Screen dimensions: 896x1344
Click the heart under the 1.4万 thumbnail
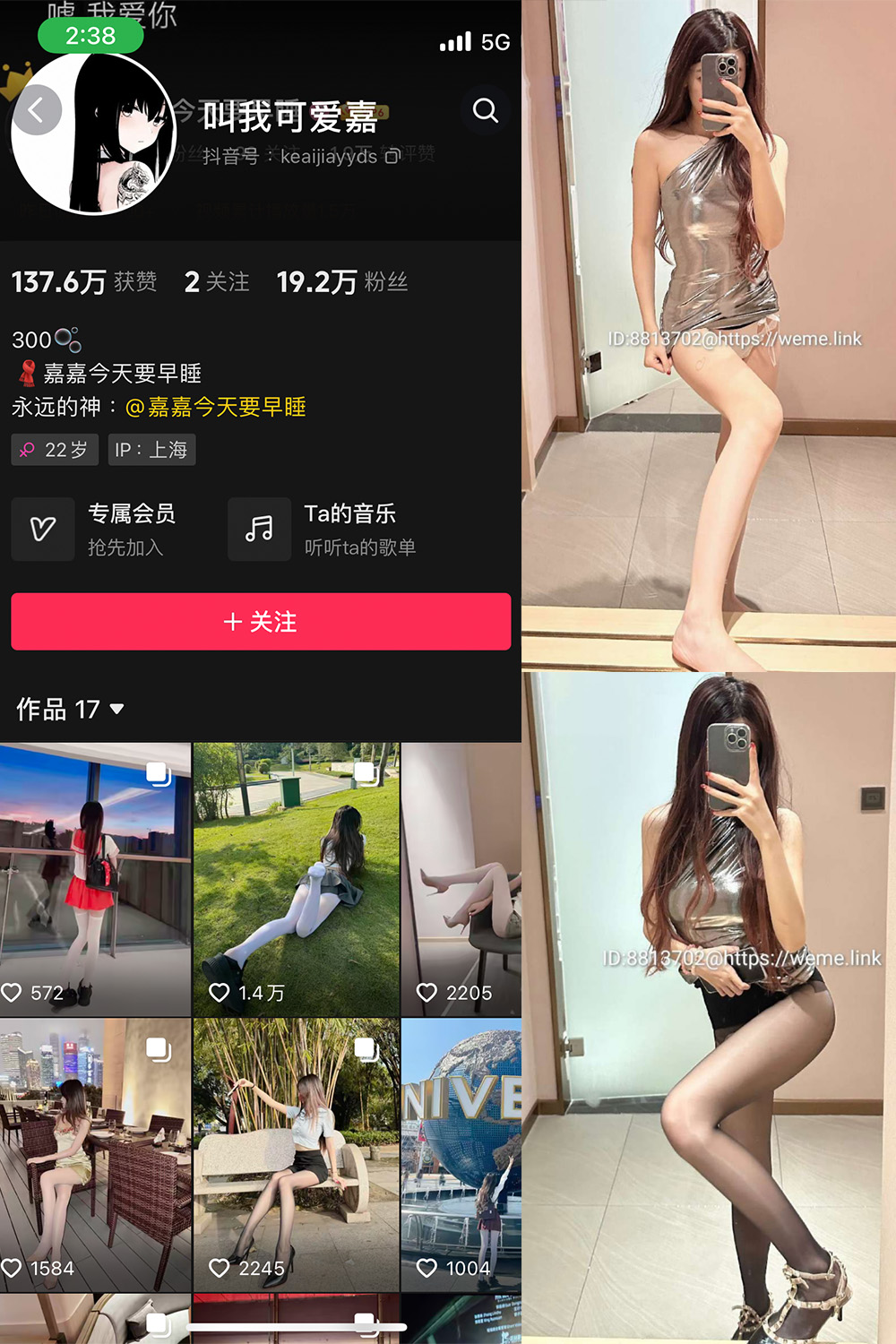point(220,993)
